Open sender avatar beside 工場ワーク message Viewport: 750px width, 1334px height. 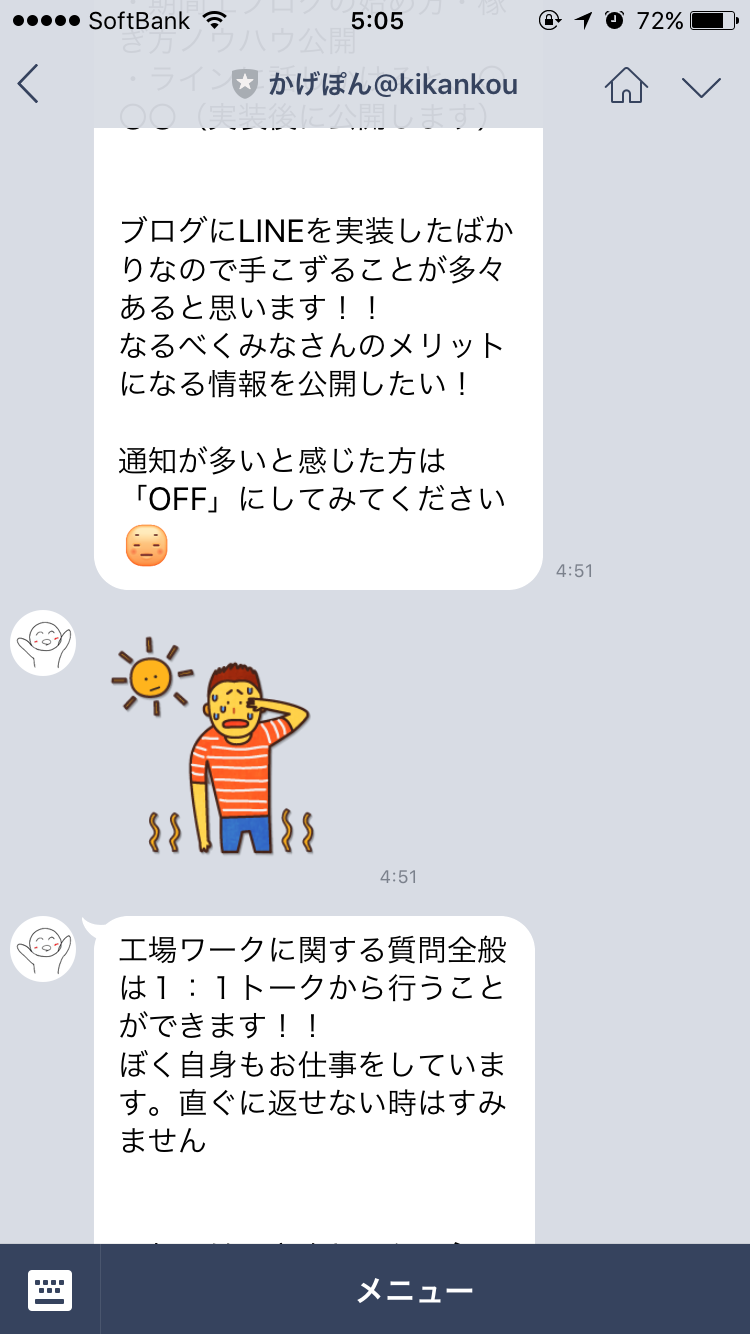tap(43, 949)
